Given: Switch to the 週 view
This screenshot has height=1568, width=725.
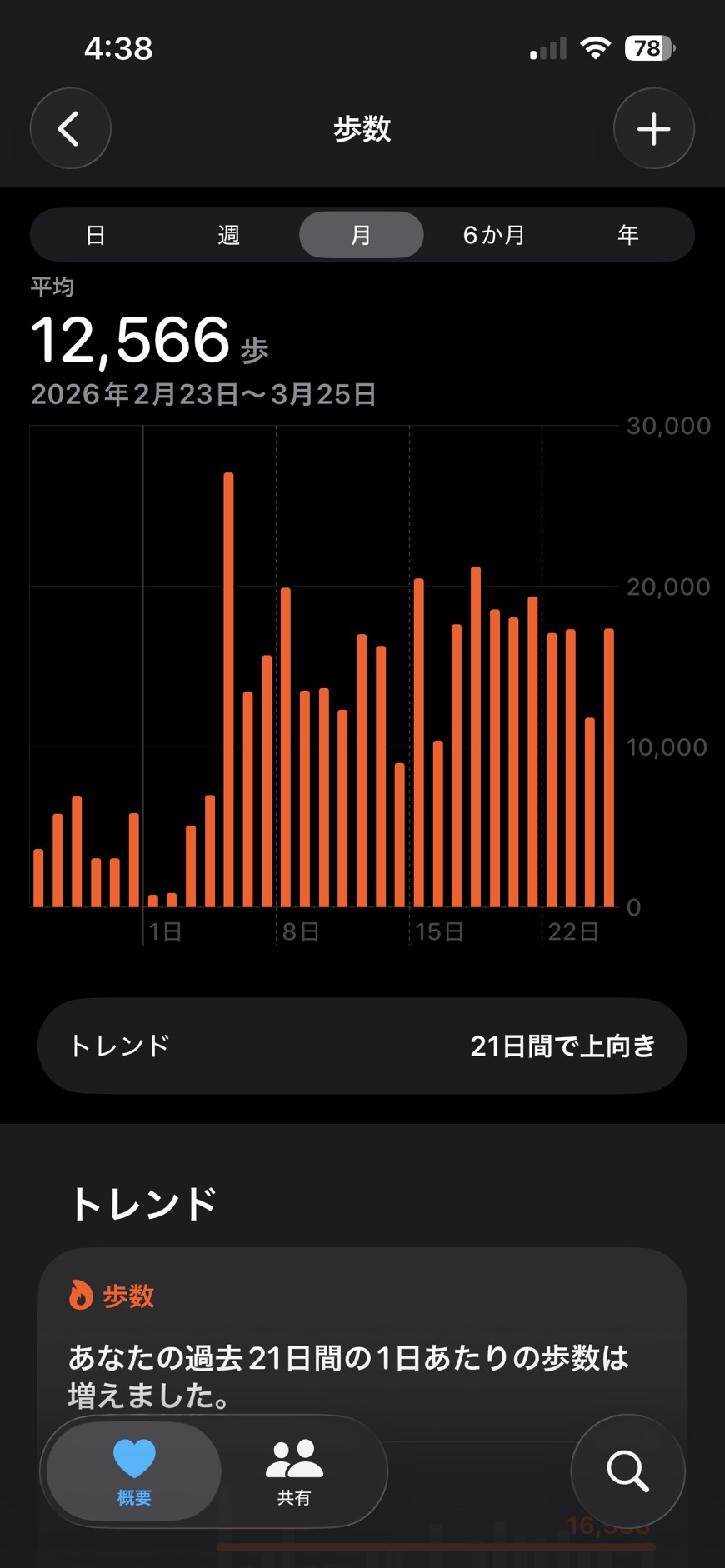Looking at the screenshot, I should click(x=228, y=235).
